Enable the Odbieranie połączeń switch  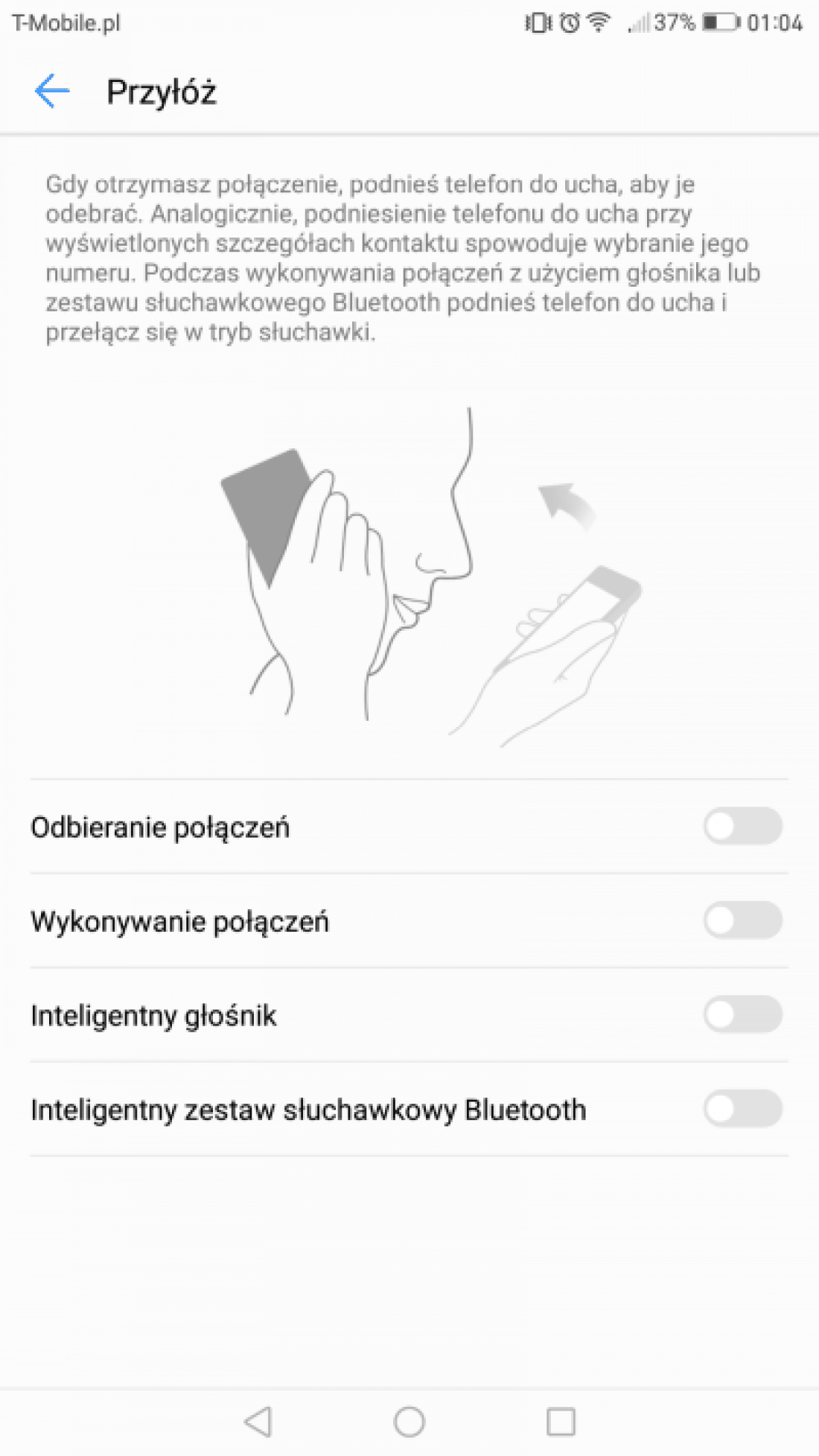(x=743, y=827)
